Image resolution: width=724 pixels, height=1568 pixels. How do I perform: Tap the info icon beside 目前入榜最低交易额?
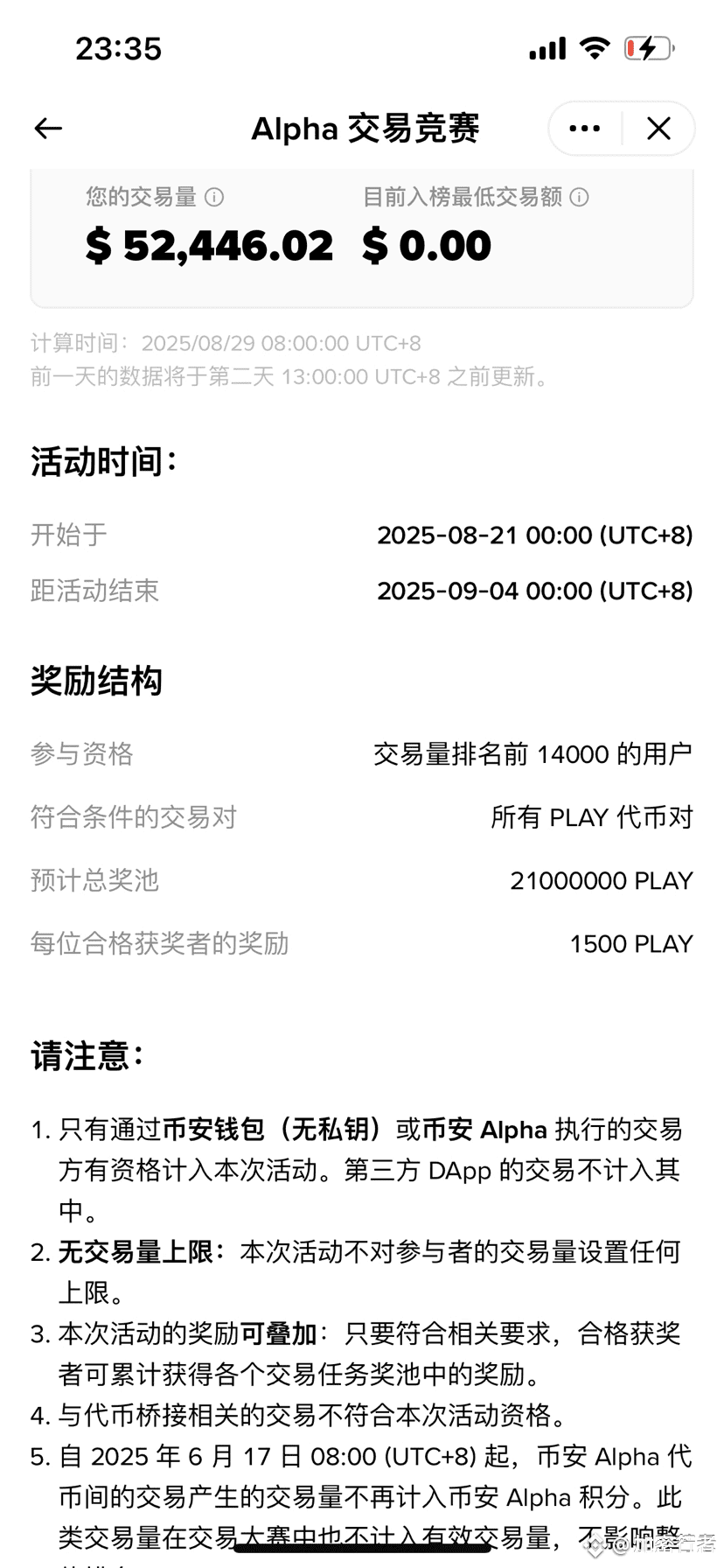pyautogui.click(x=579, y=198)
